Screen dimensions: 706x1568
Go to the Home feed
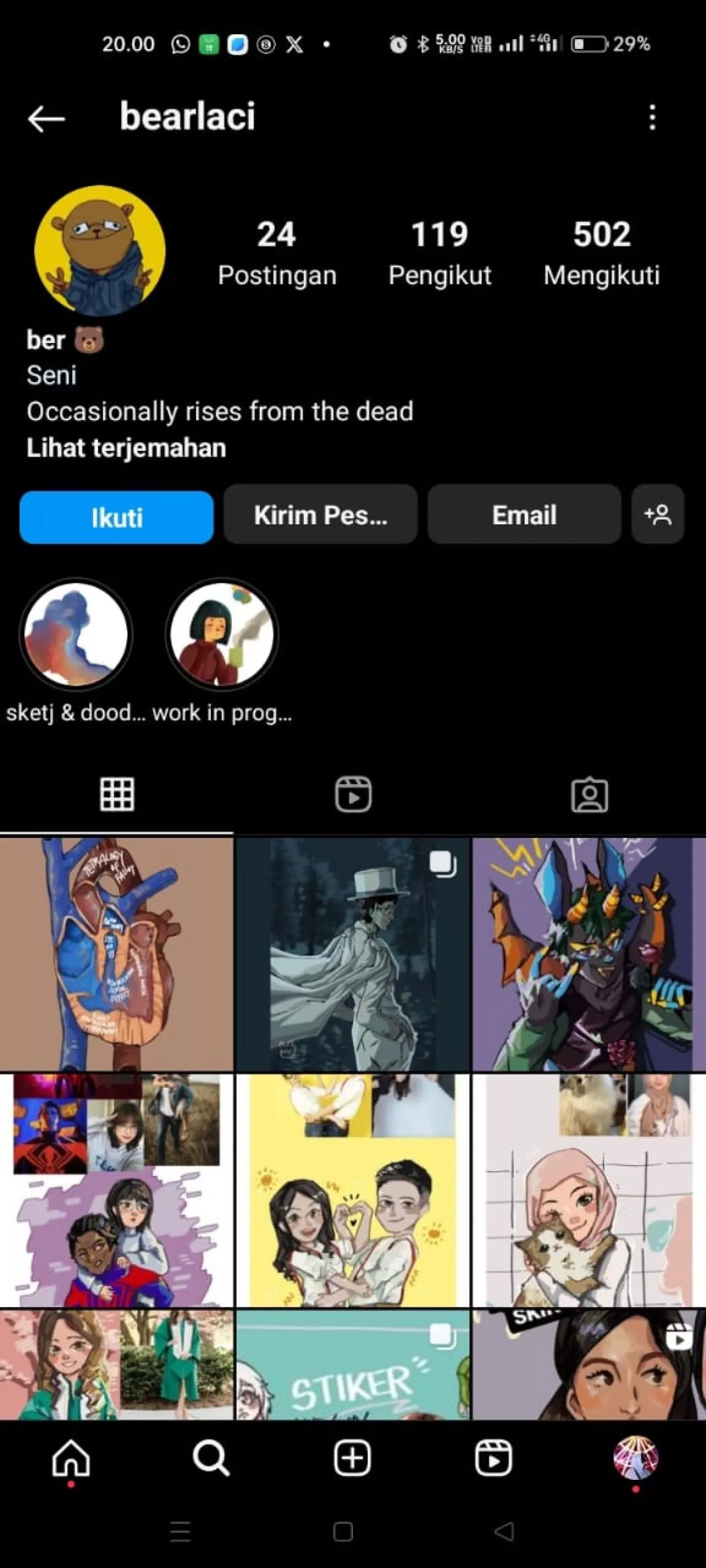point(71,1458)
